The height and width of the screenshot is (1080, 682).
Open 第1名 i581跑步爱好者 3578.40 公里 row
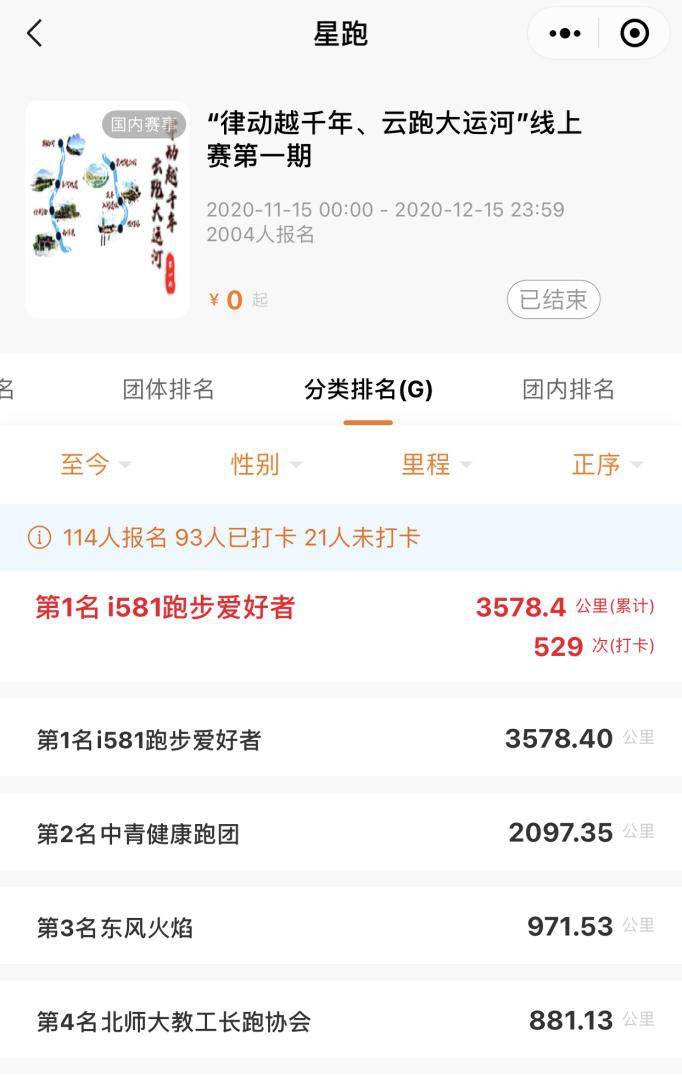[x=341, y=739]
